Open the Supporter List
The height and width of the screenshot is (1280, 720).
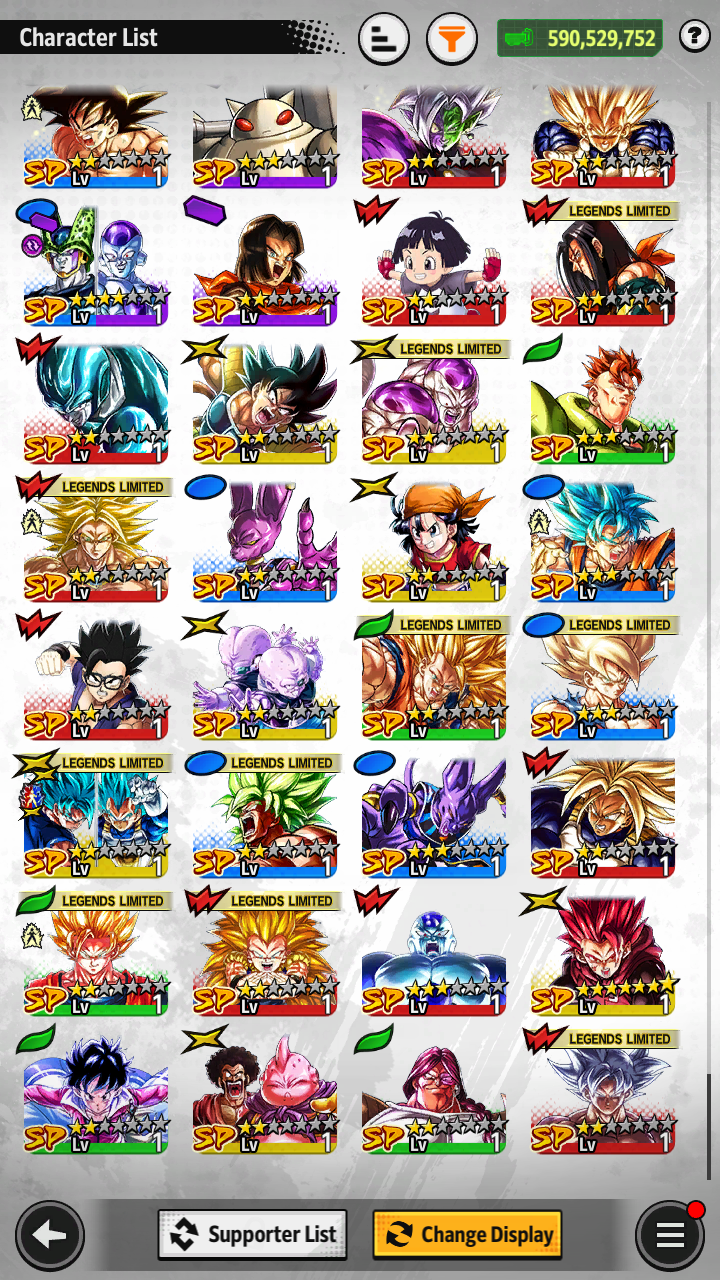(253, 1234)
